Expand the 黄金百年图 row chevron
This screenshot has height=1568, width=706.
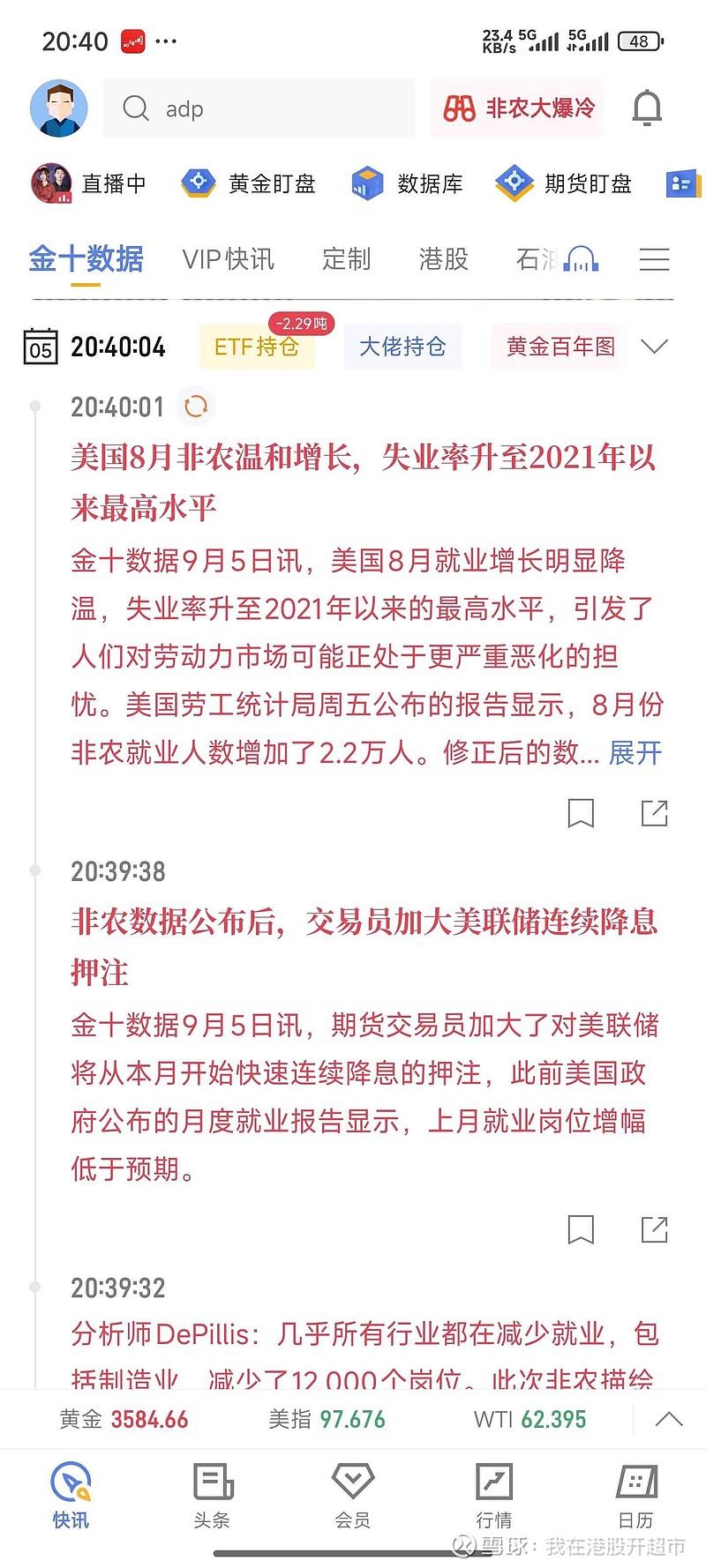pyautogui.click(x=655, y=347)
